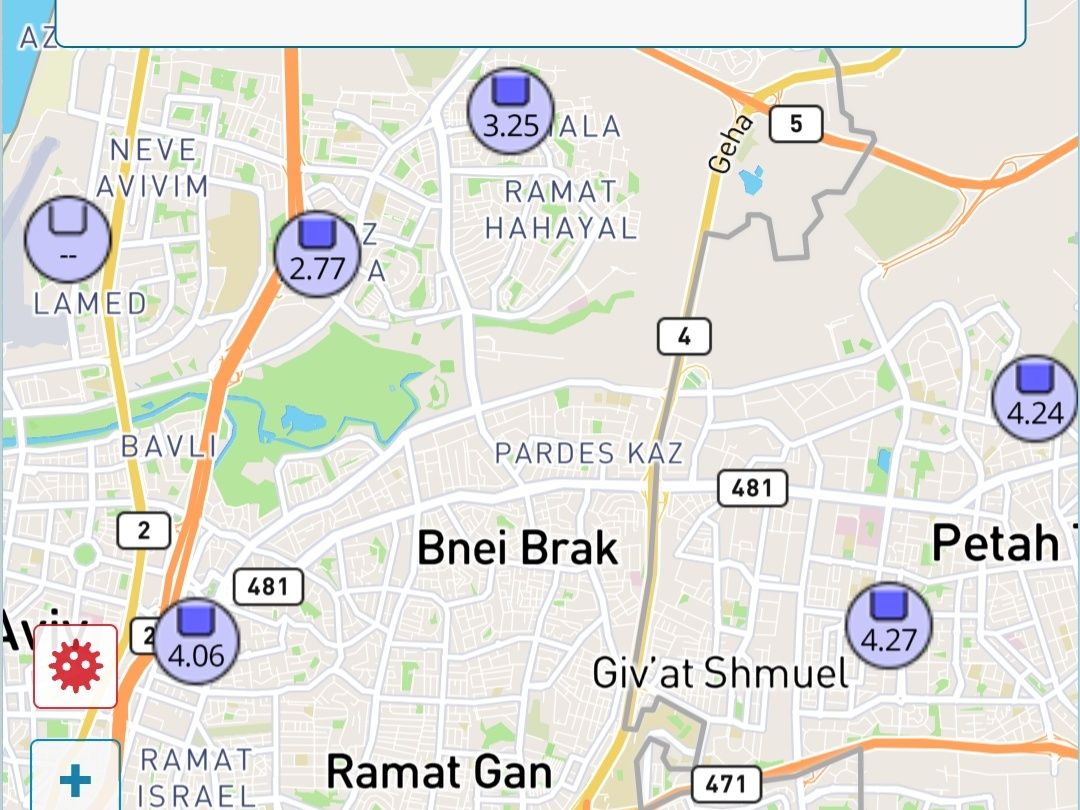Tap the search field at the top

(x=540, y=22)
